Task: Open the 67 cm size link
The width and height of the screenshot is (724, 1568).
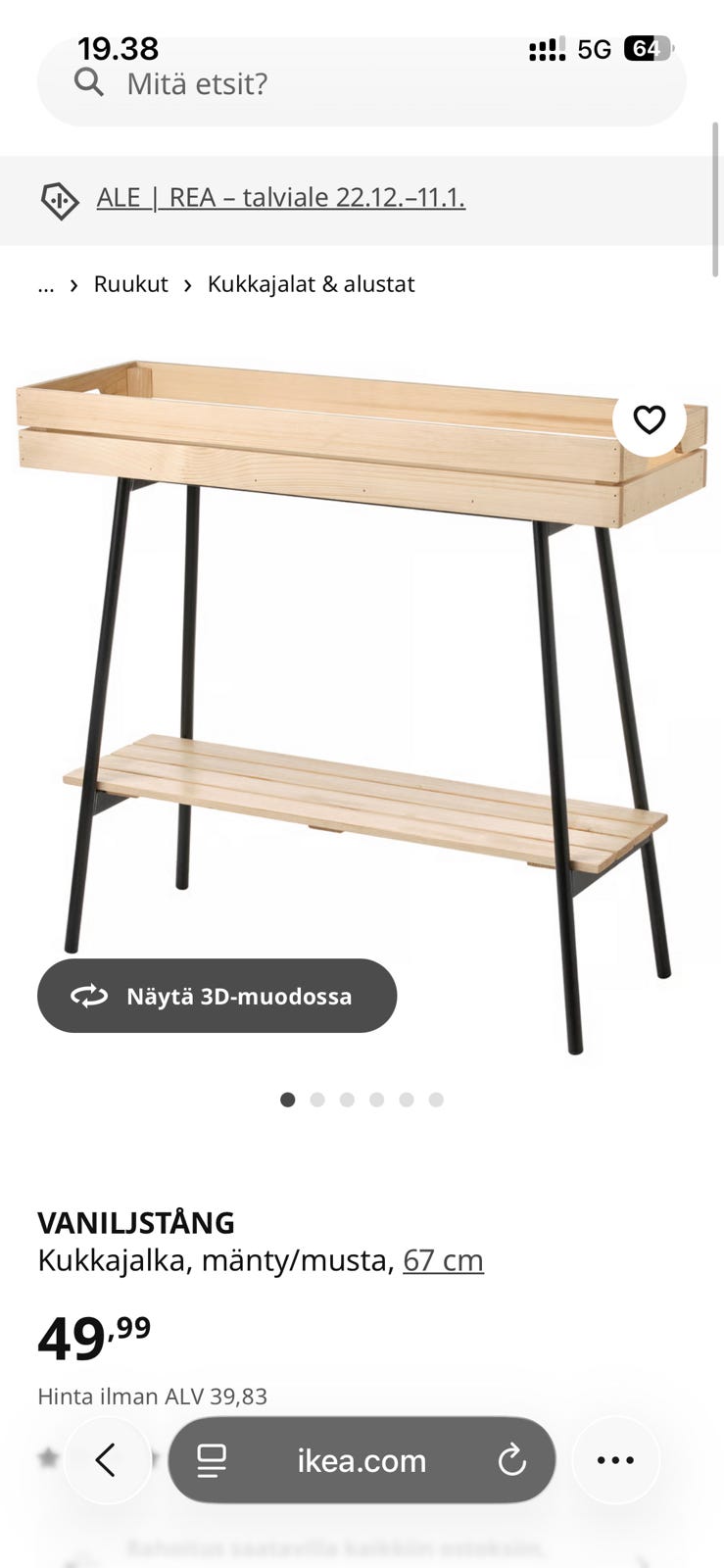Action: tap(443, 1260)
